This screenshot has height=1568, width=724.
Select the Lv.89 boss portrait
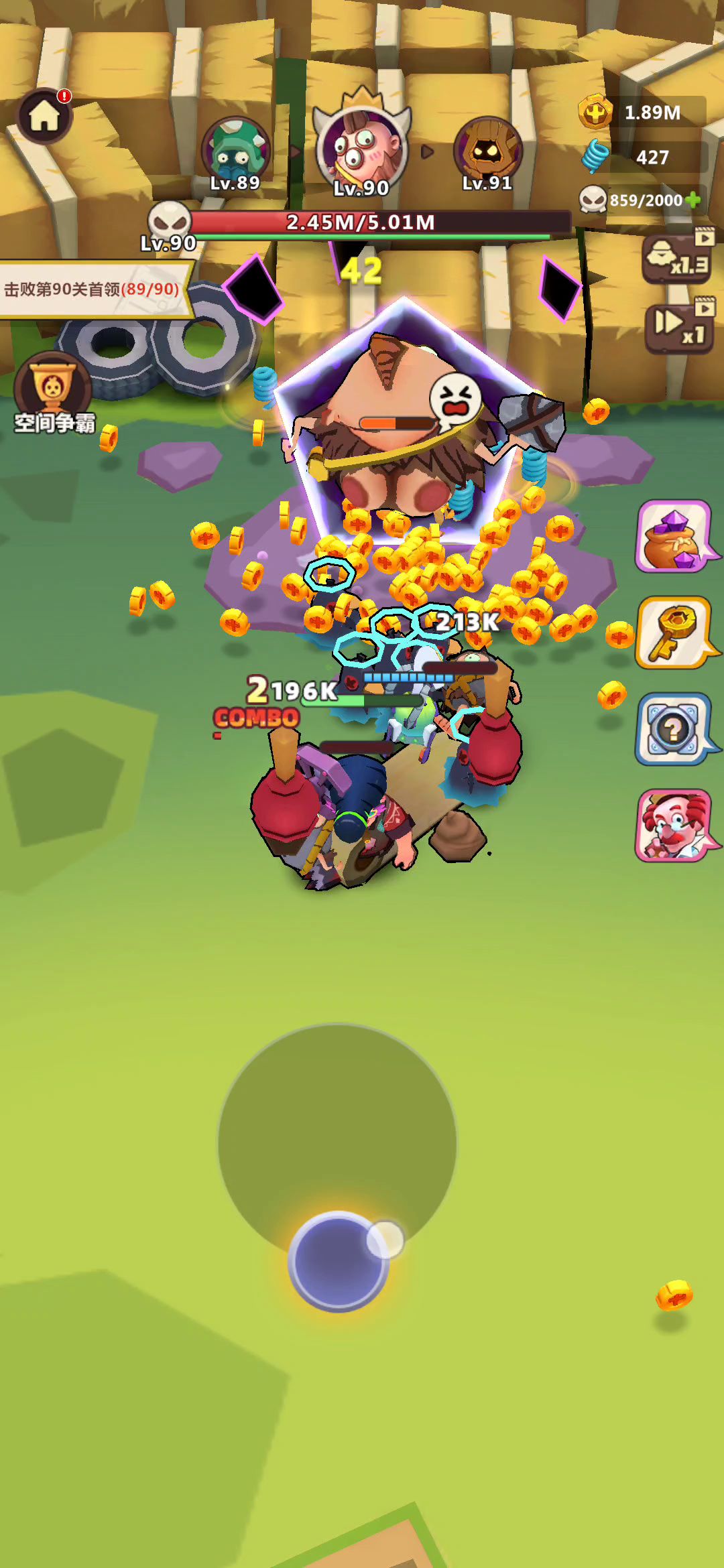[235, 153]
